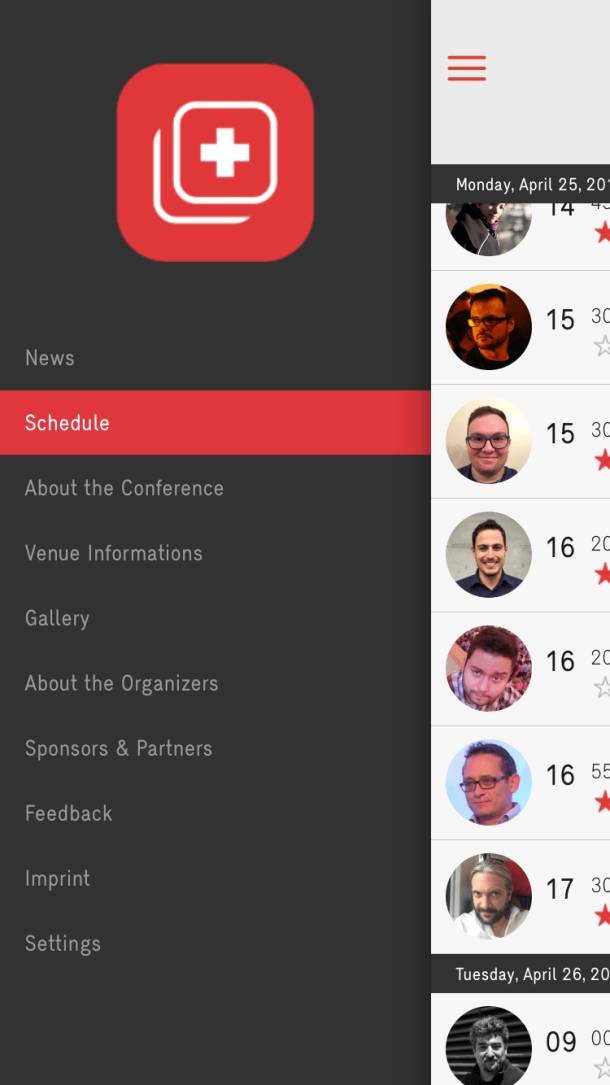Viewport: 610px width, 1085px height.
Task: Show About the Organizers
Action: coord(121,683)
